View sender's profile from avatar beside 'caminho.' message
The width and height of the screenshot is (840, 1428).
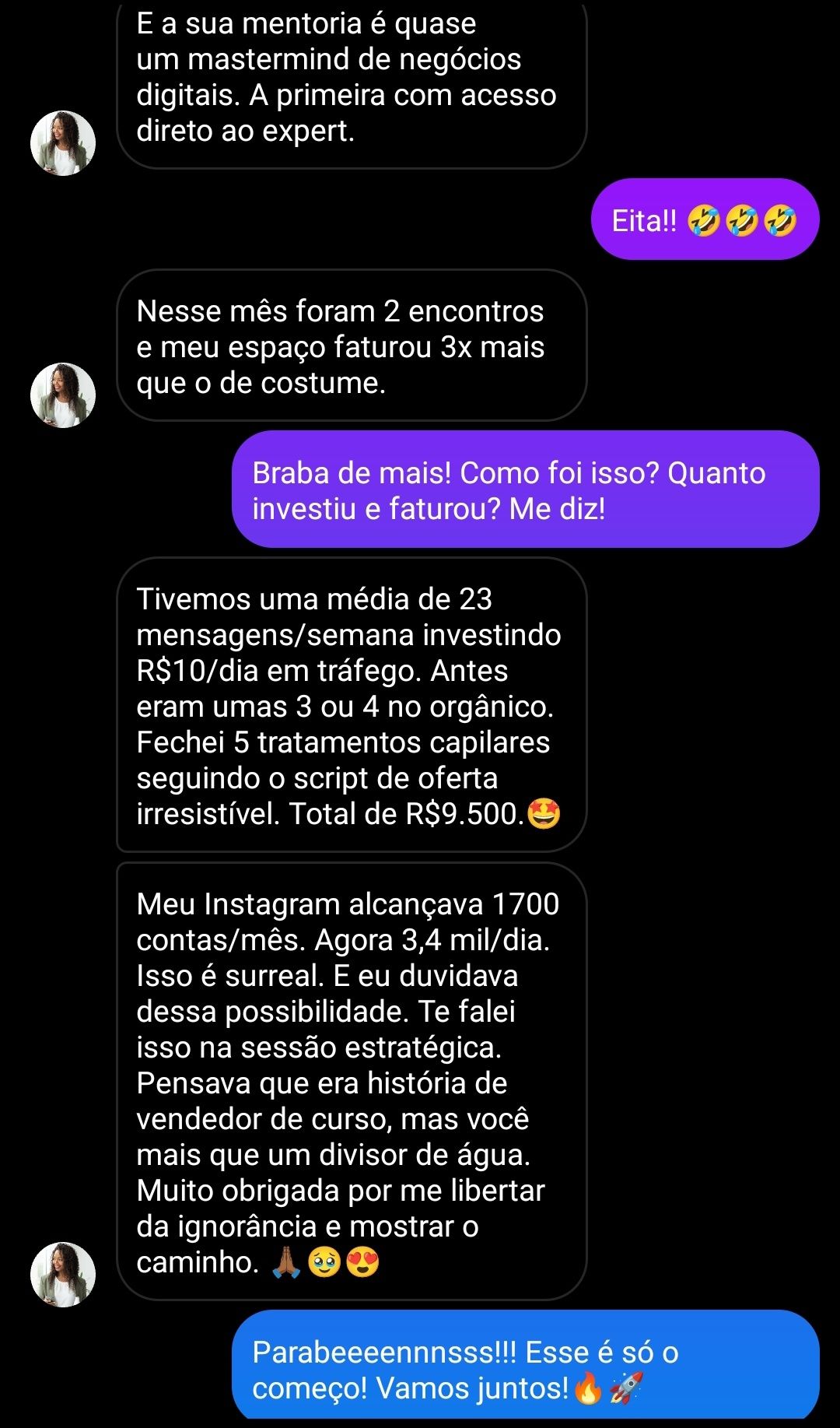63,1275
